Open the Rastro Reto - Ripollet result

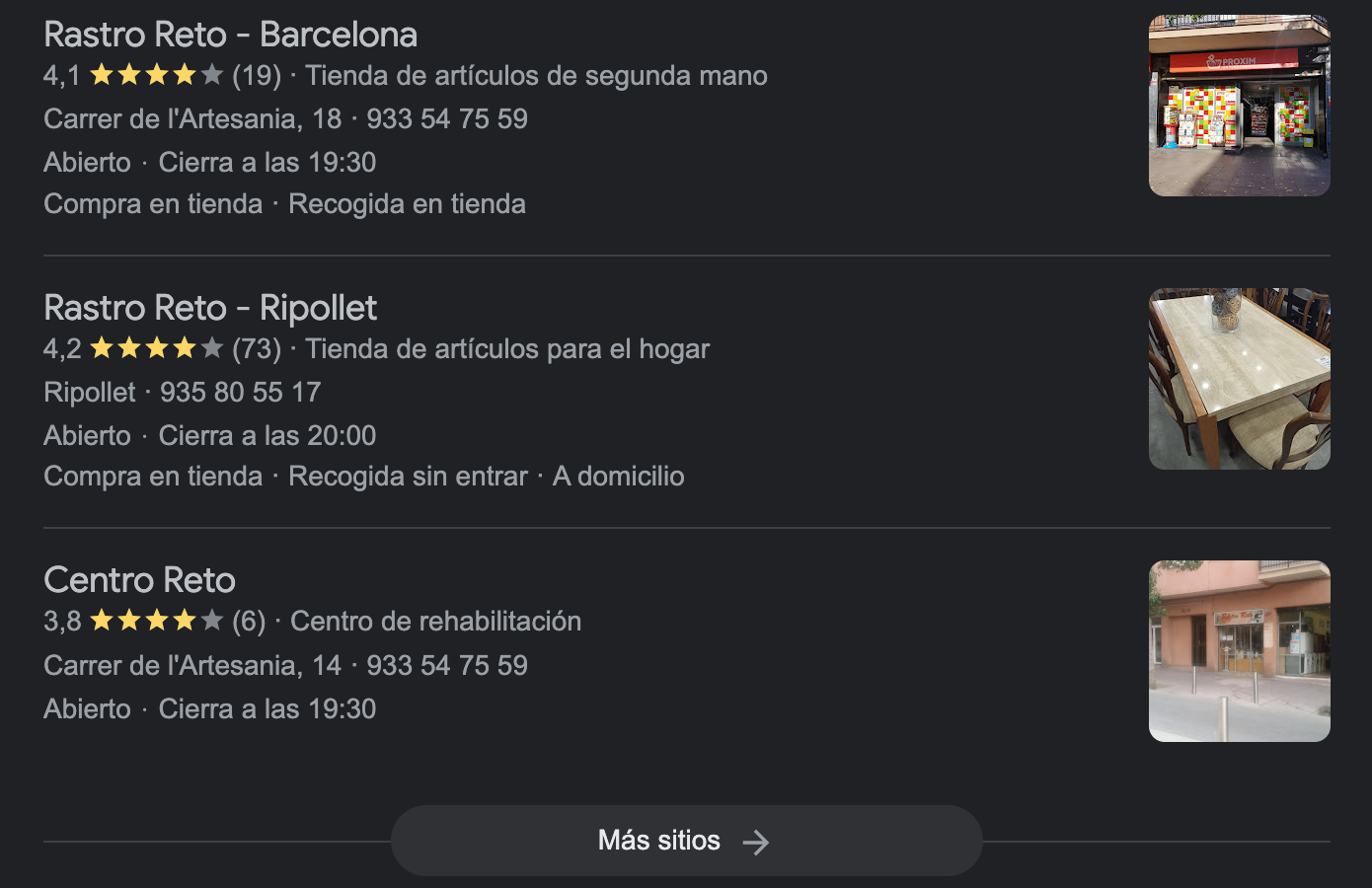tap(210, 309)
